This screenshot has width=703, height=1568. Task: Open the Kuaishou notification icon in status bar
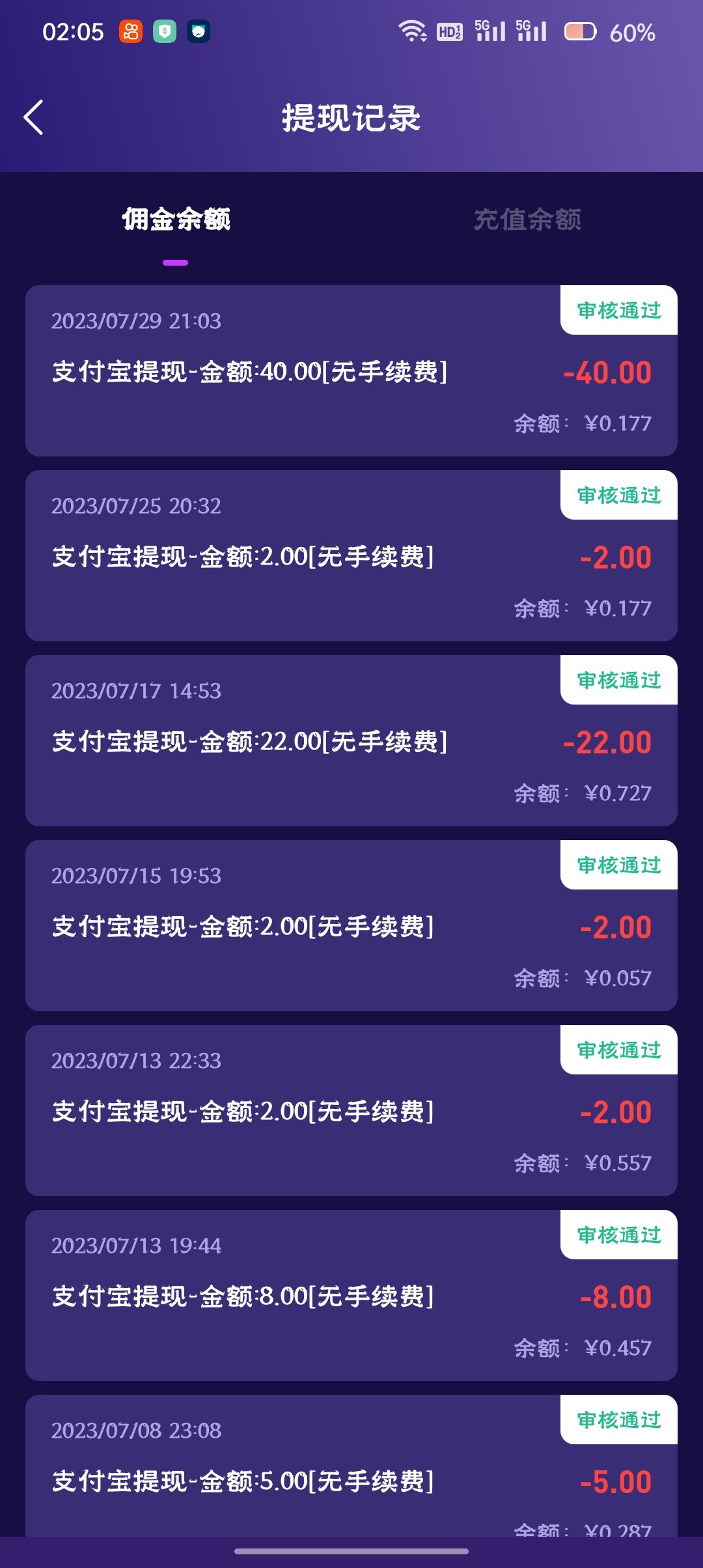coord(130,31)
